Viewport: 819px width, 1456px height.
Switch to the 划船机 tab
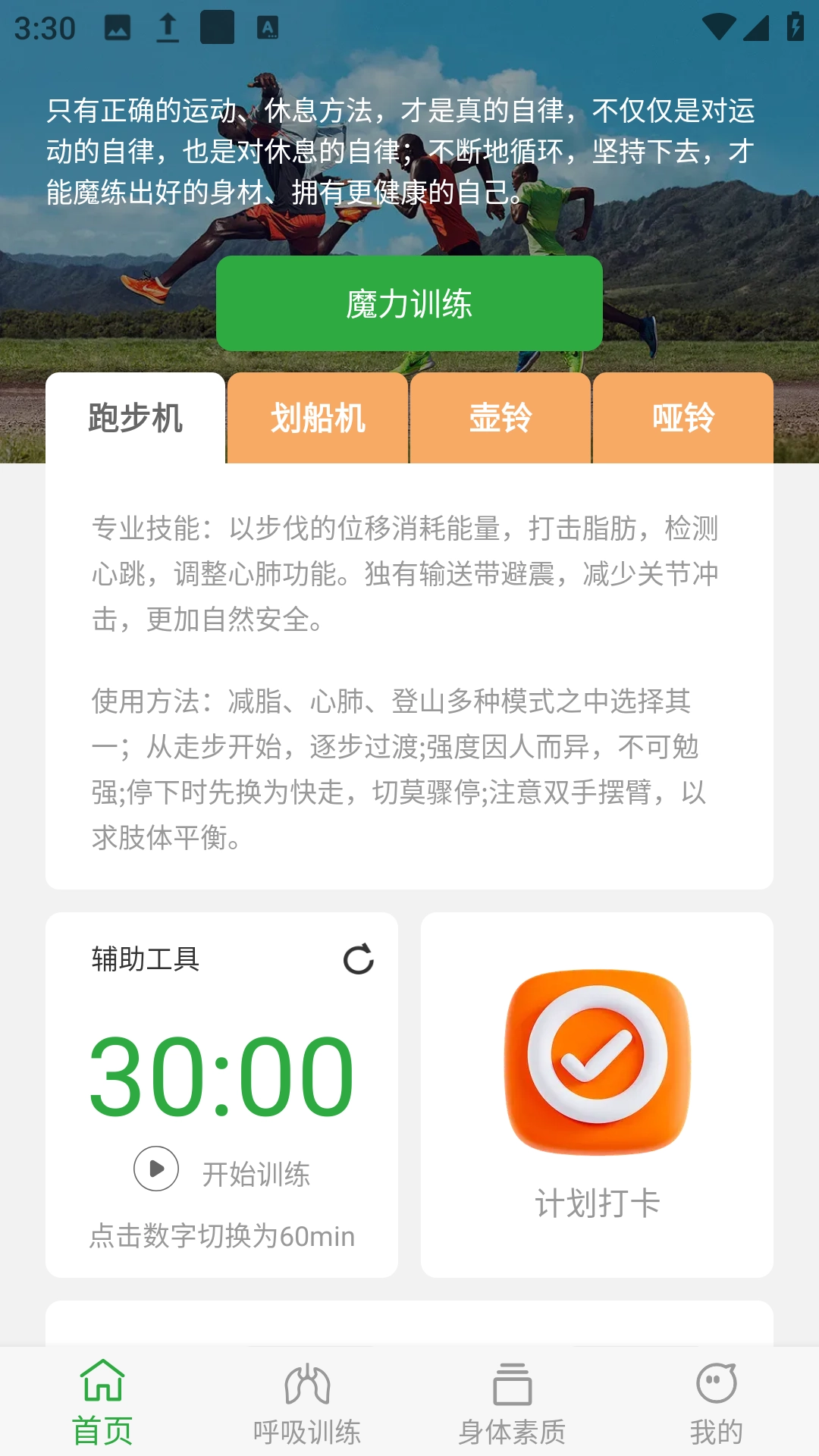(317, 418)
